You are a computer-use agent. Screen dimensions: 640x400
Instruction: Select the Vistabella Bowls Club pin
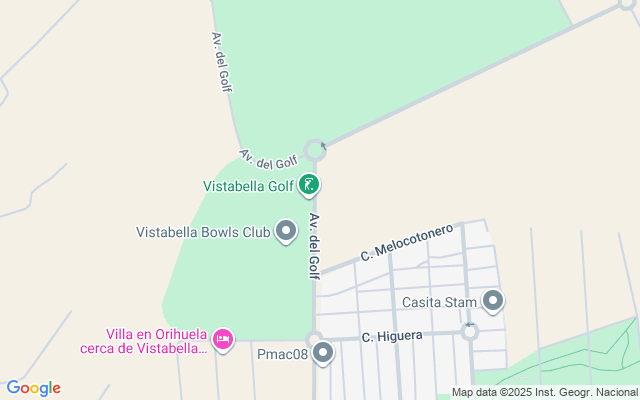pos(286,232)
